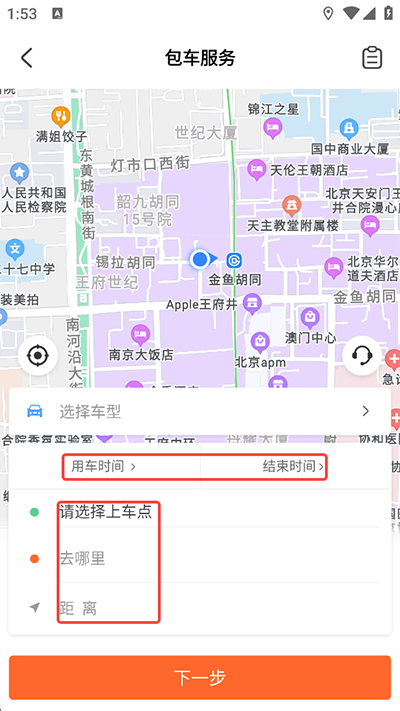The width and height of the screenshot is (400, 711).
Task: Enter the destination in 去哪里
Action: coord(200,559)
